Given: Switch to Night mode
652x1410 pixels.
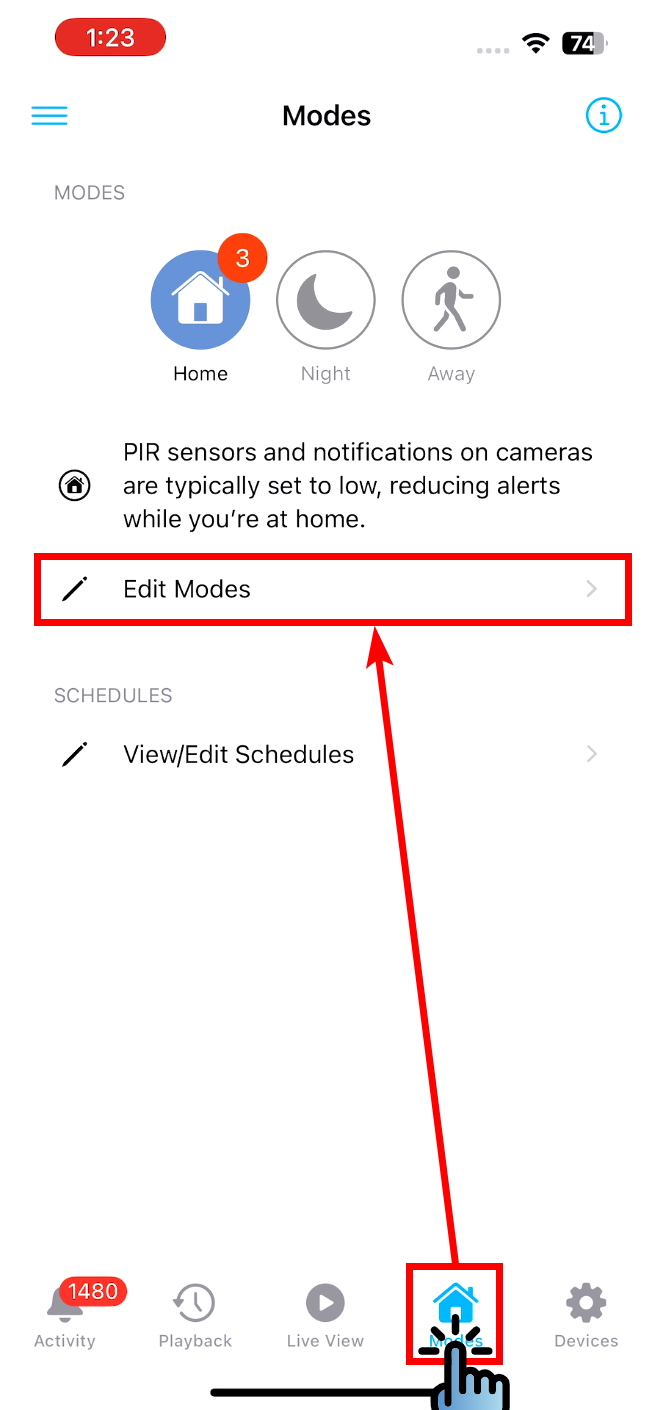Looking at the screenshot, I should (x=326, y=299).
